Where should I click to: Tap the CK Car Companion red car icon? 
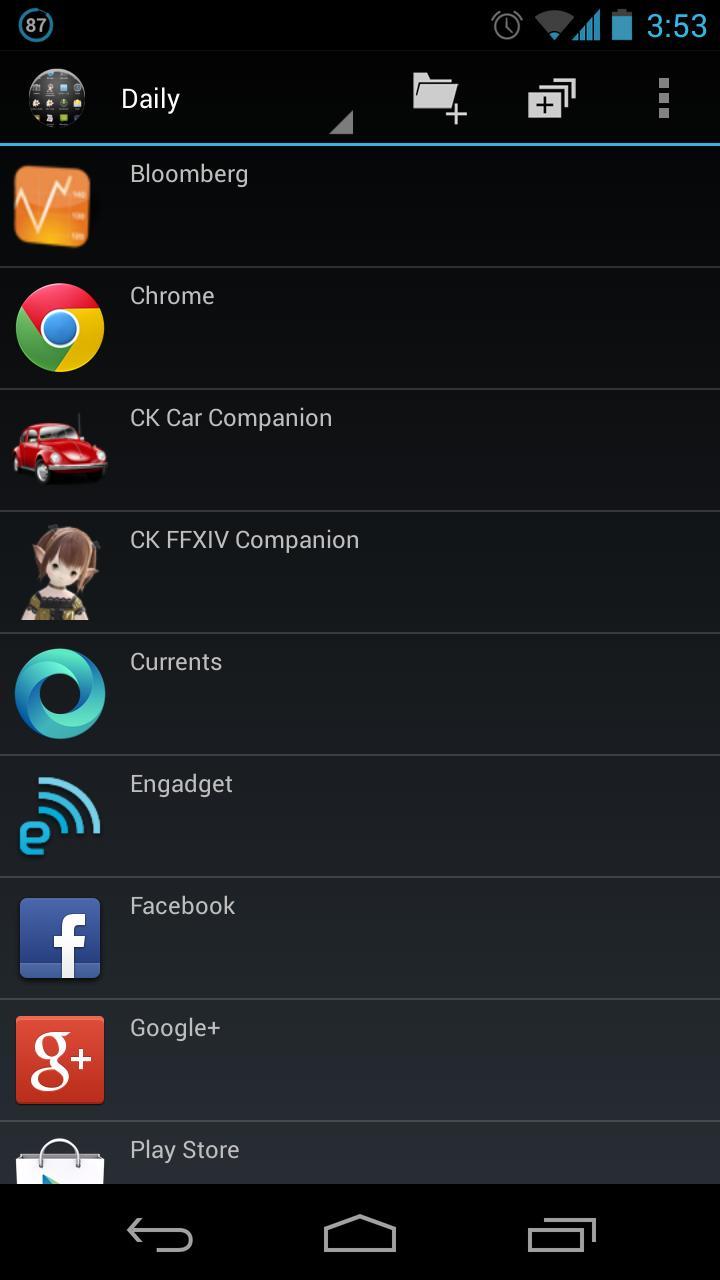tap(59, 450)
